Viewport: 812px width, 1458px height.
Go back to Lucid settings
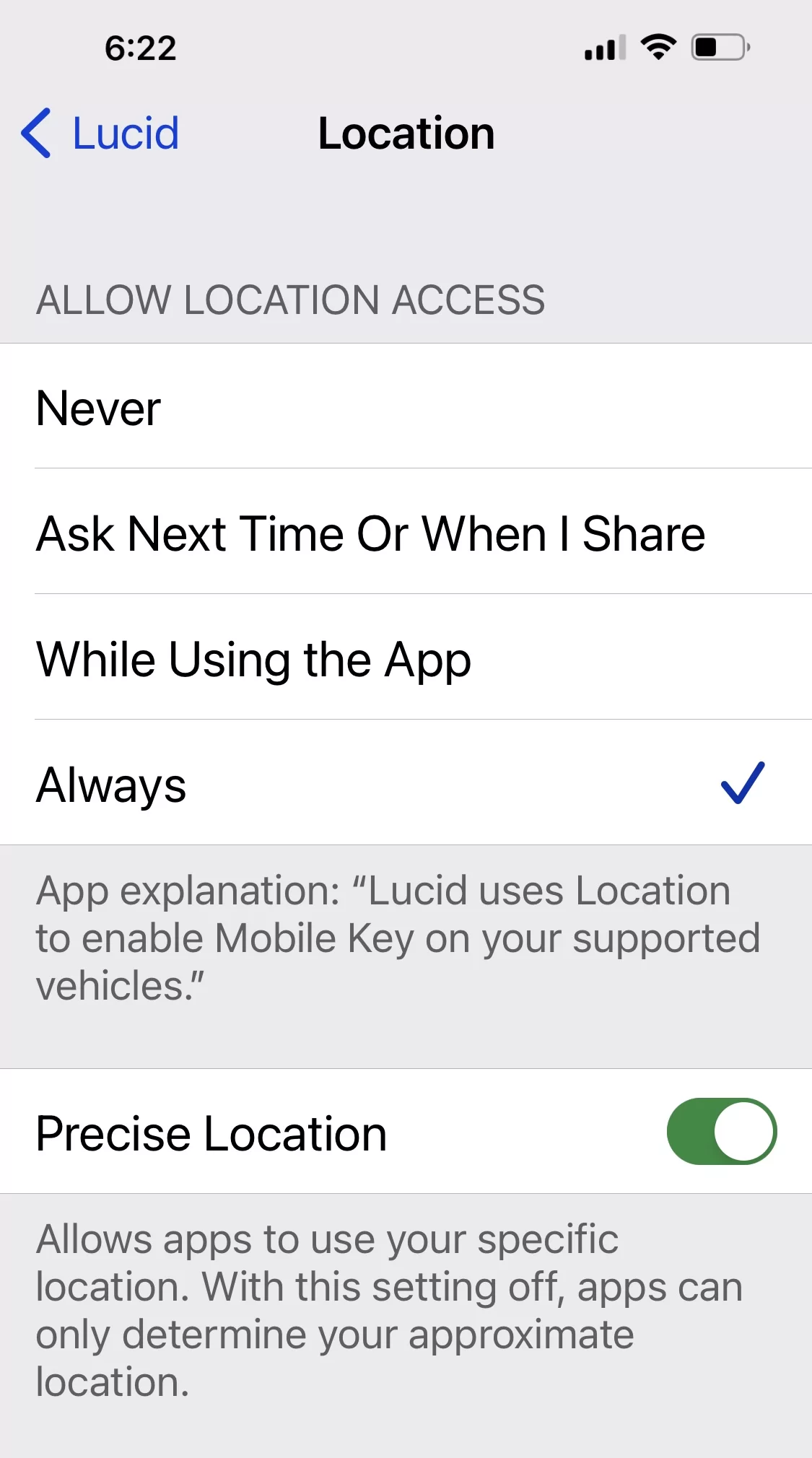coord(100,134)
